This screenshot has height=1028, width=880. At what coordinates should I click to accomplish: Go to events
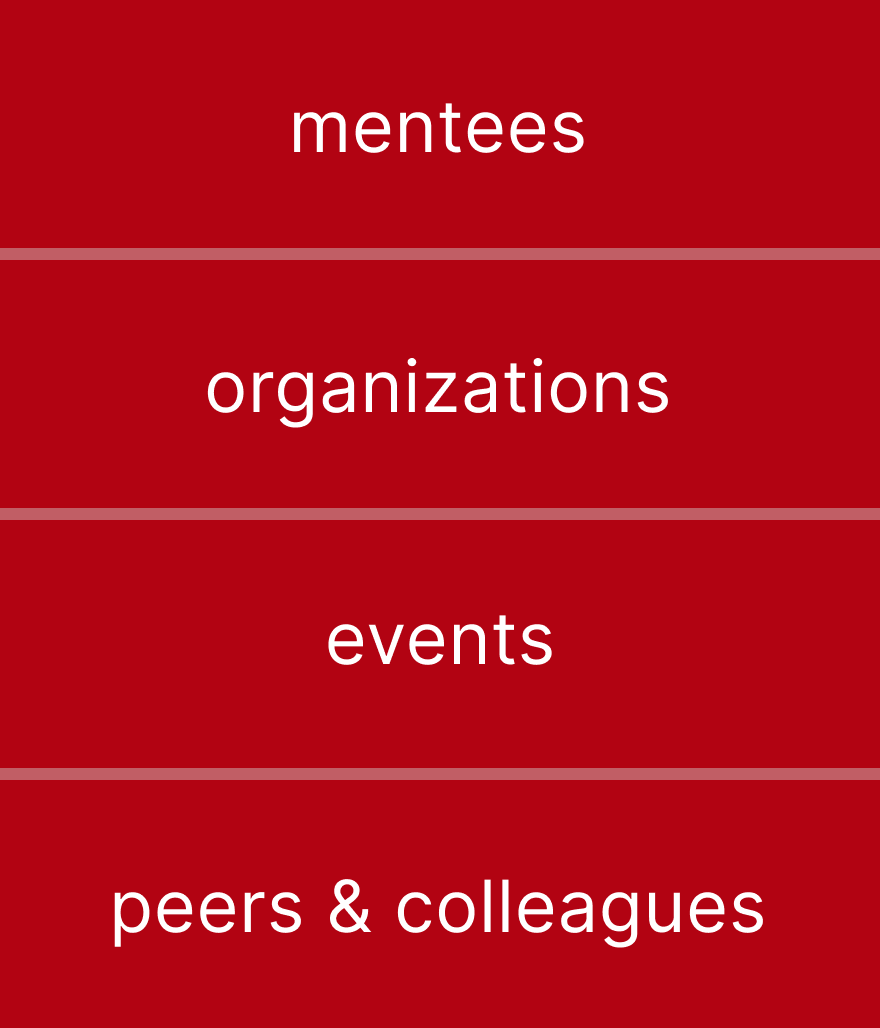(440, 640)
